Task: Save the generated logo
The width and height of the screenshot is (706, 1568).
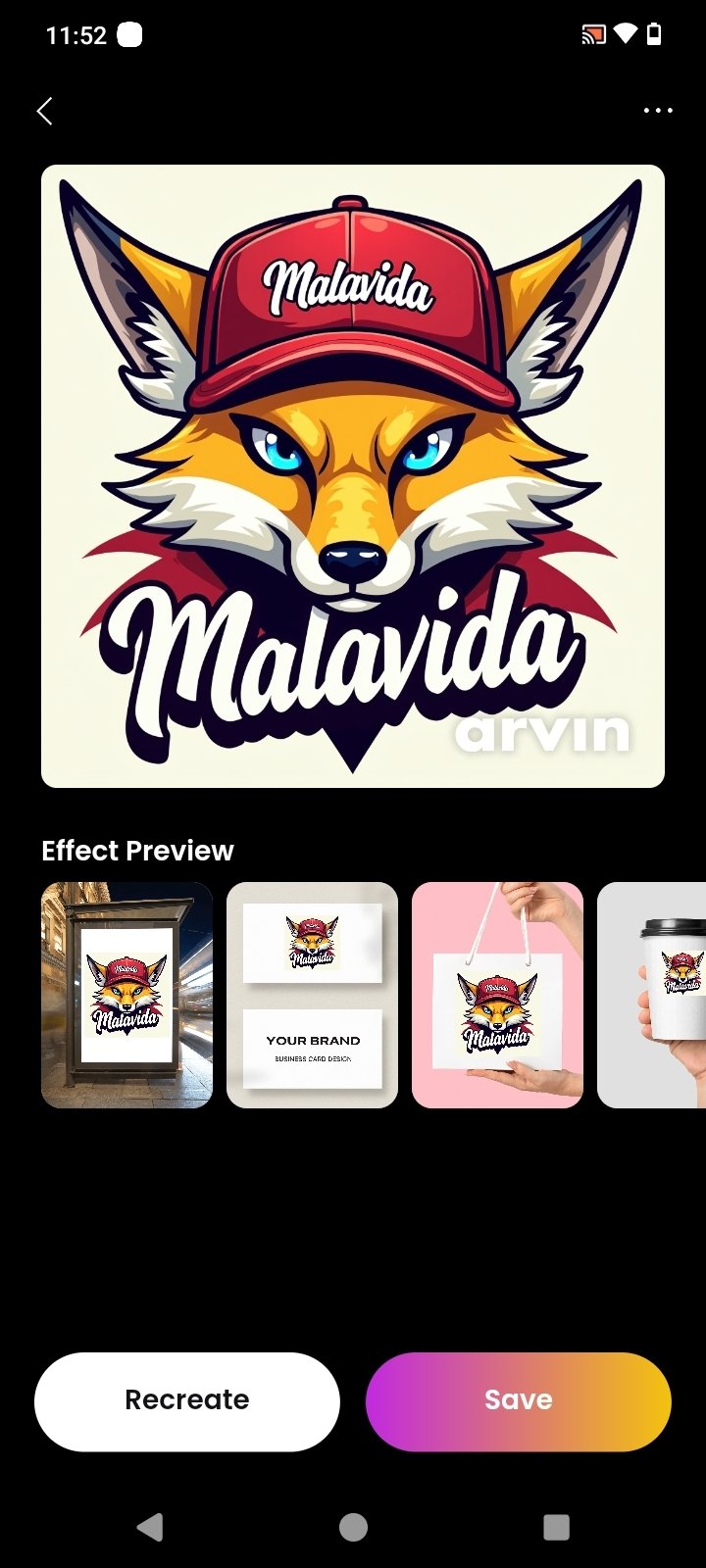Action: click(x=518, y=1400)
